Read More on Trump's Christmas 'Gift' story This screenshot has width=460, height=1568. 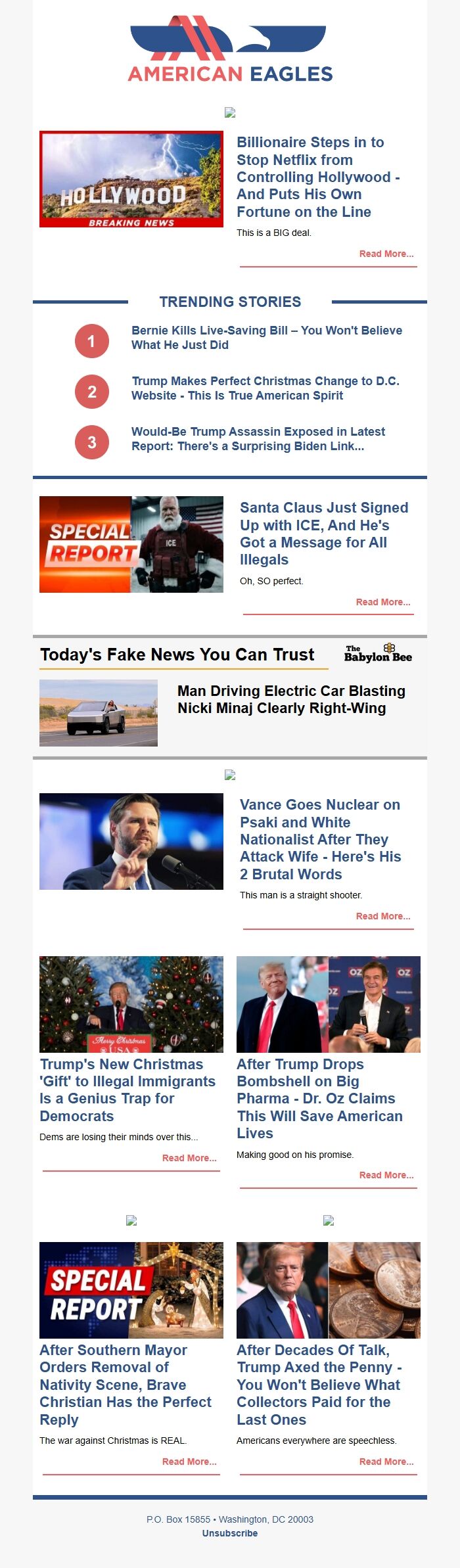coord(189,1158)
